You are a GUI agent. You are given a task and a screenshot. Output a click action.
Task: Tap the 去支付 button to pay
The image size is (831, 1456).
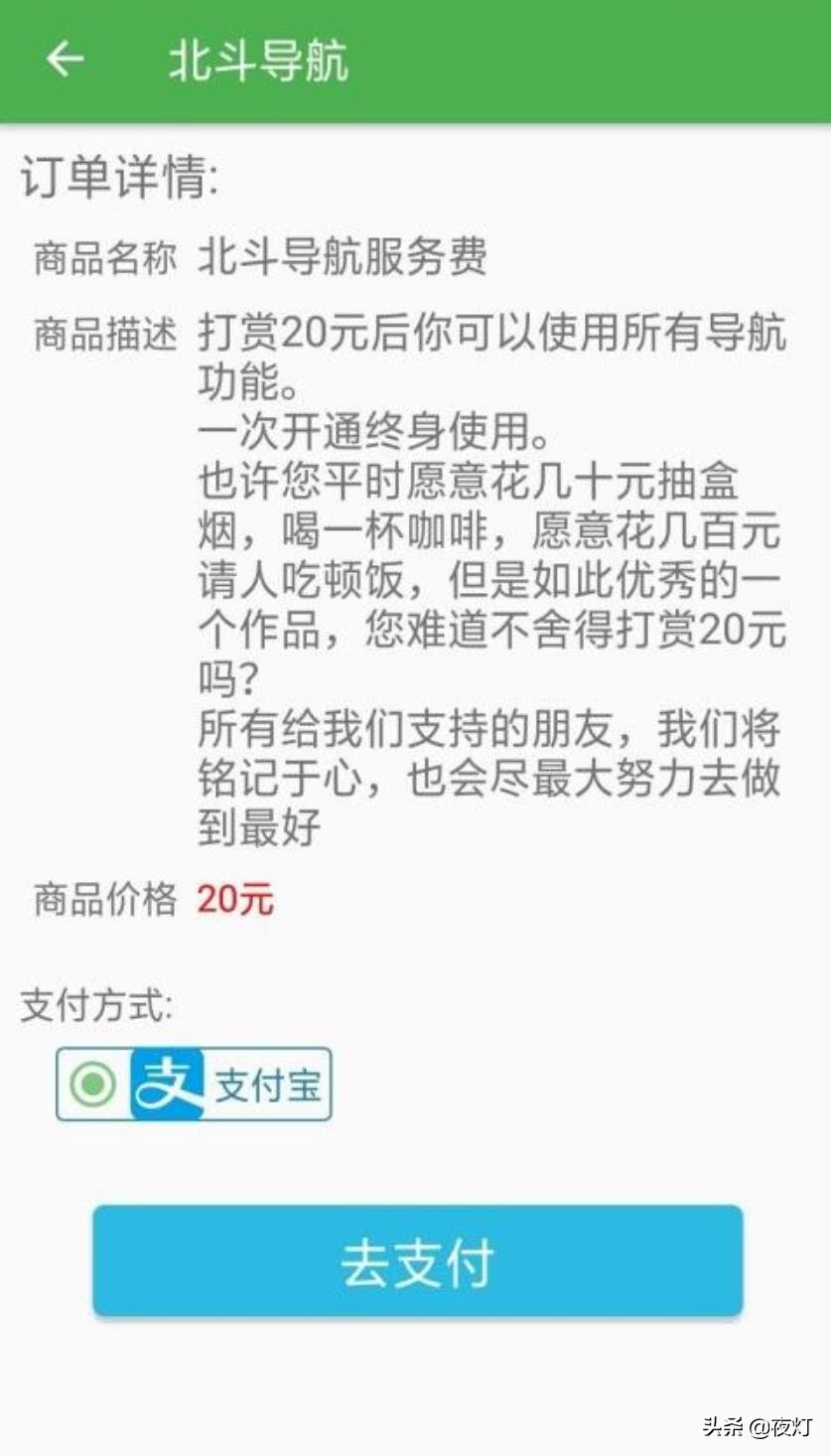click(418, 1261)
